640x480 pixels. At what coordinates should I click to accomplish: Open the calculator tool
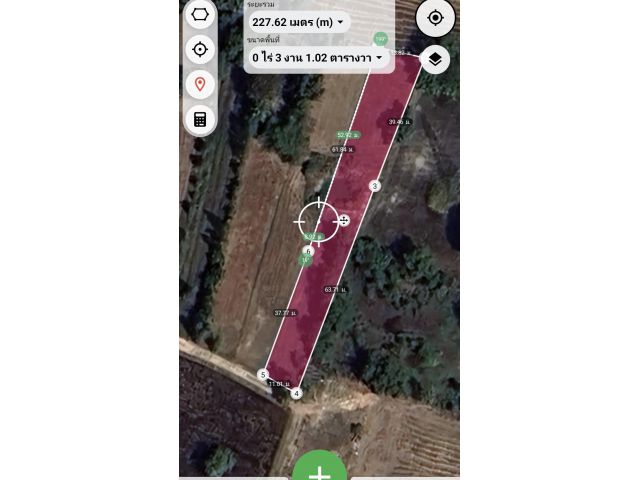200,119
